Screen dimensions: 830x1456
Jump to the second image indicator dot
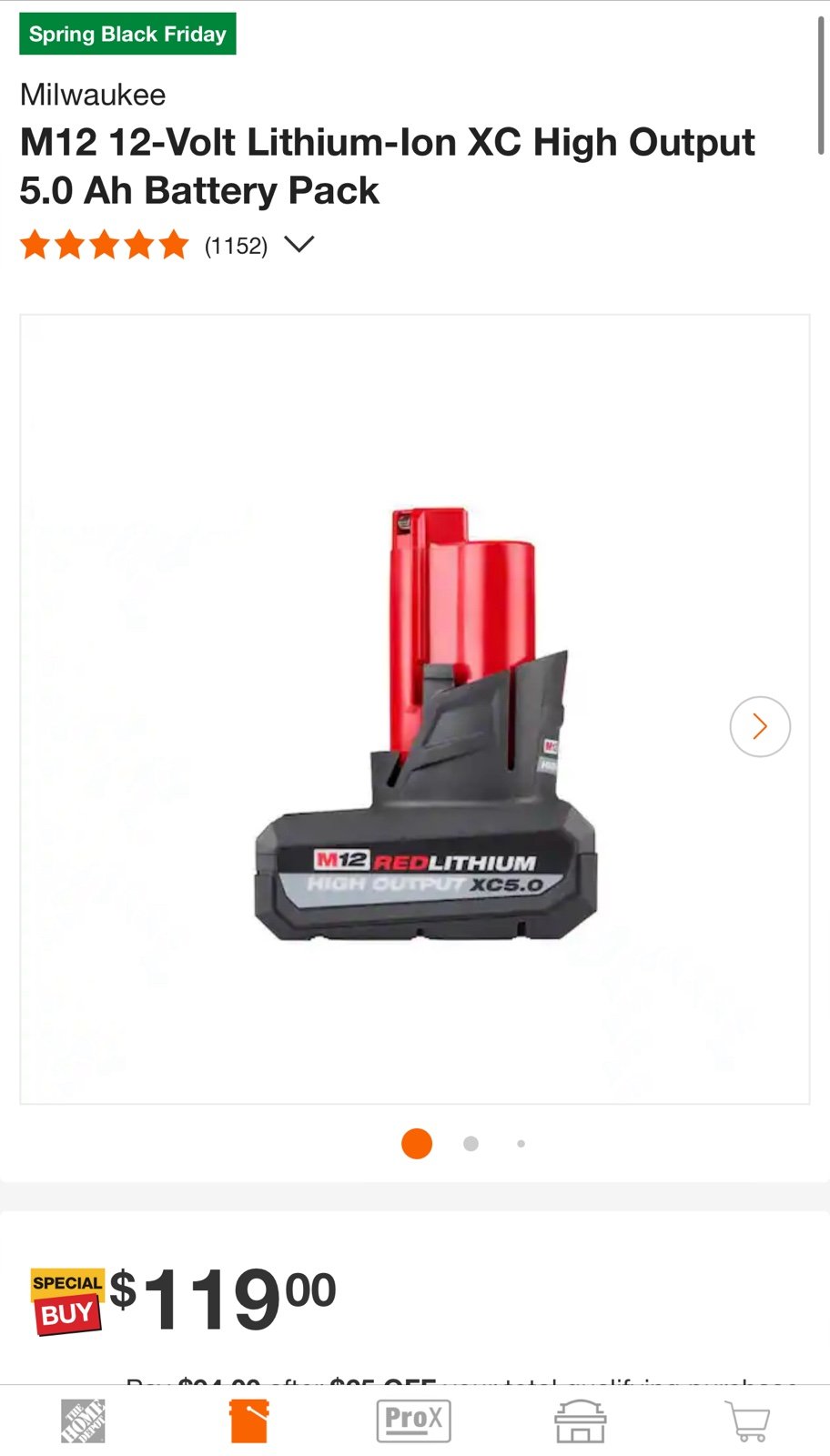(x=471, y=1144)
